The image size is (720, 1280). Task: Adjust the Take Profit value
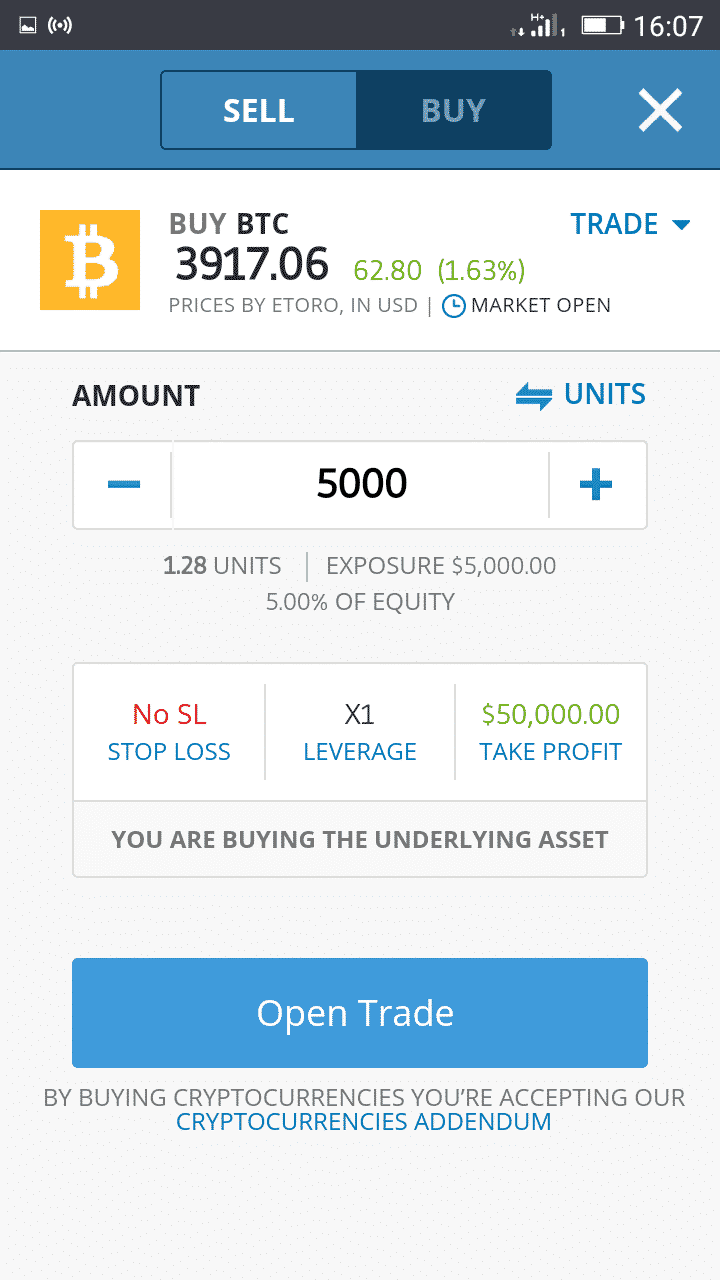(x=550, y=732)
